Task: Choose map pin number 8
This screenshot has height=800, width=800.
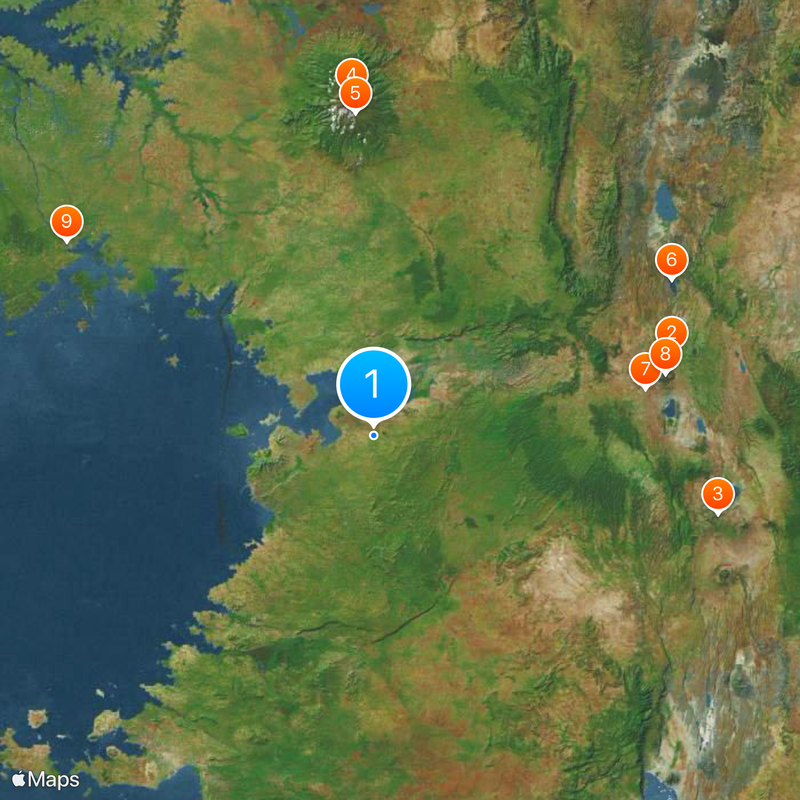Action: point(665,353)
